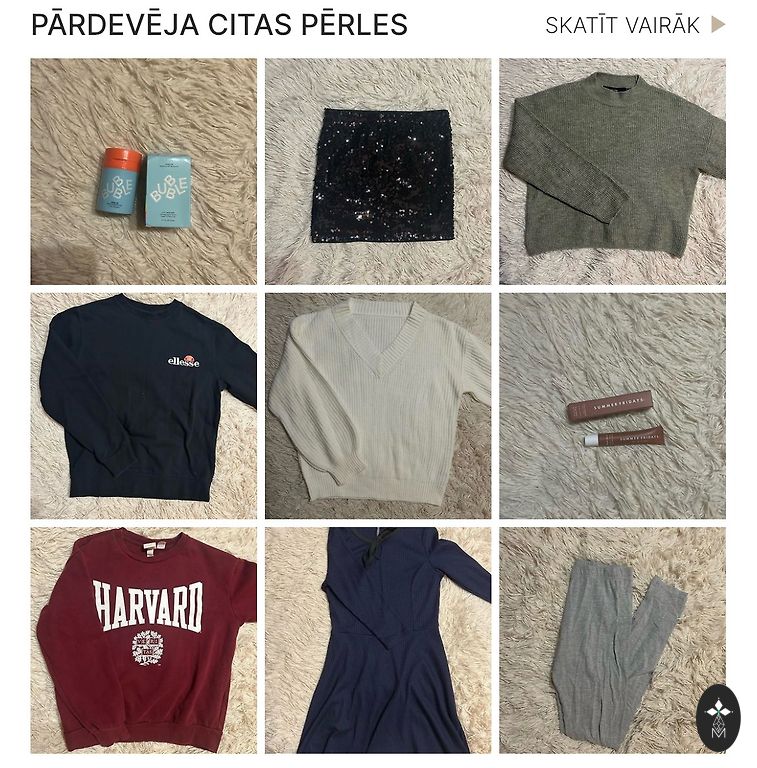The image size is (757, 768).
Task: Tap the SKATĪT VAIRĀK link
Action: tap(633, 26)
